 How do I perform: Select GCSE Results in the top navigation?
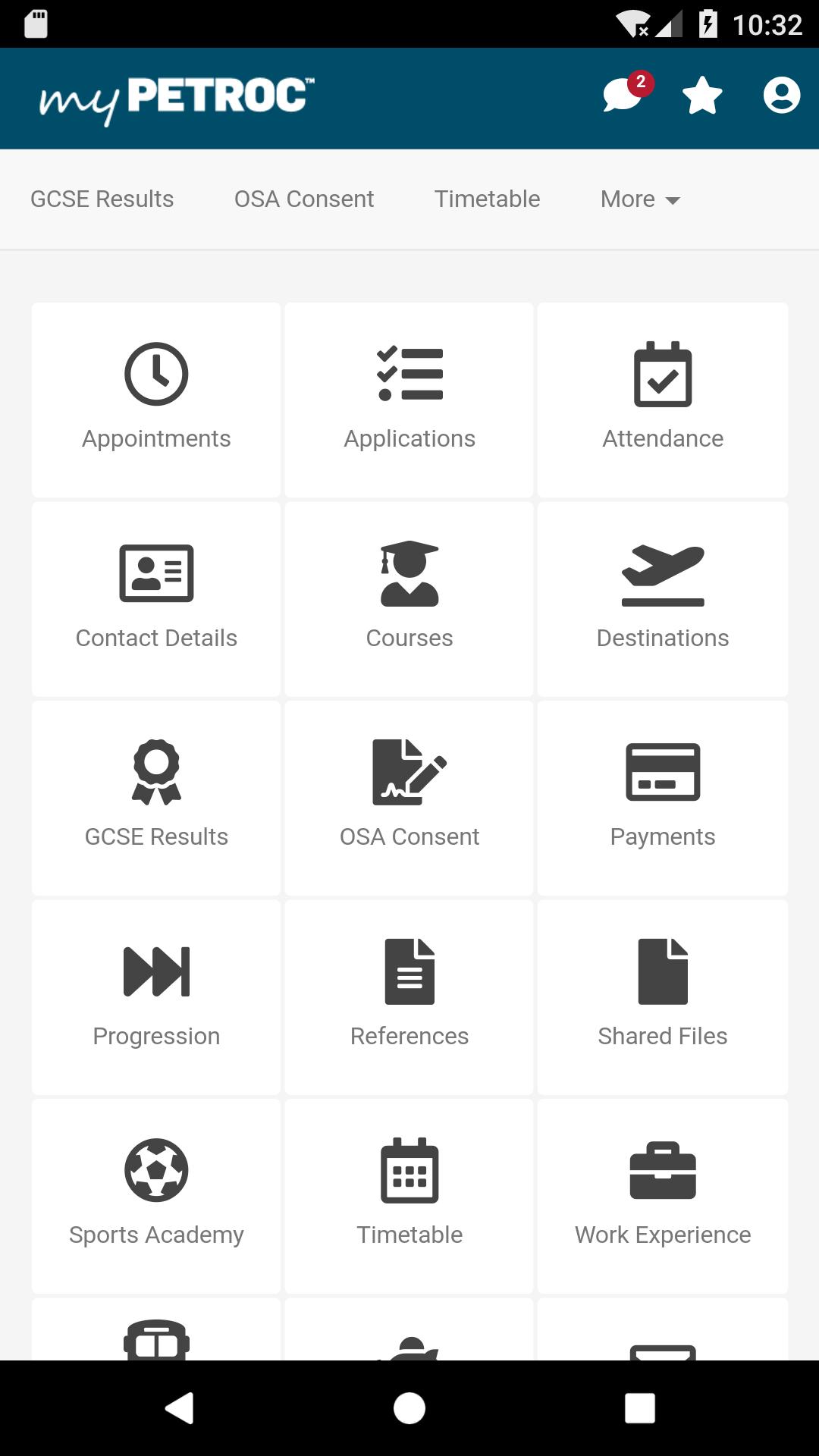pyautogui.click(x=102, y=199)
